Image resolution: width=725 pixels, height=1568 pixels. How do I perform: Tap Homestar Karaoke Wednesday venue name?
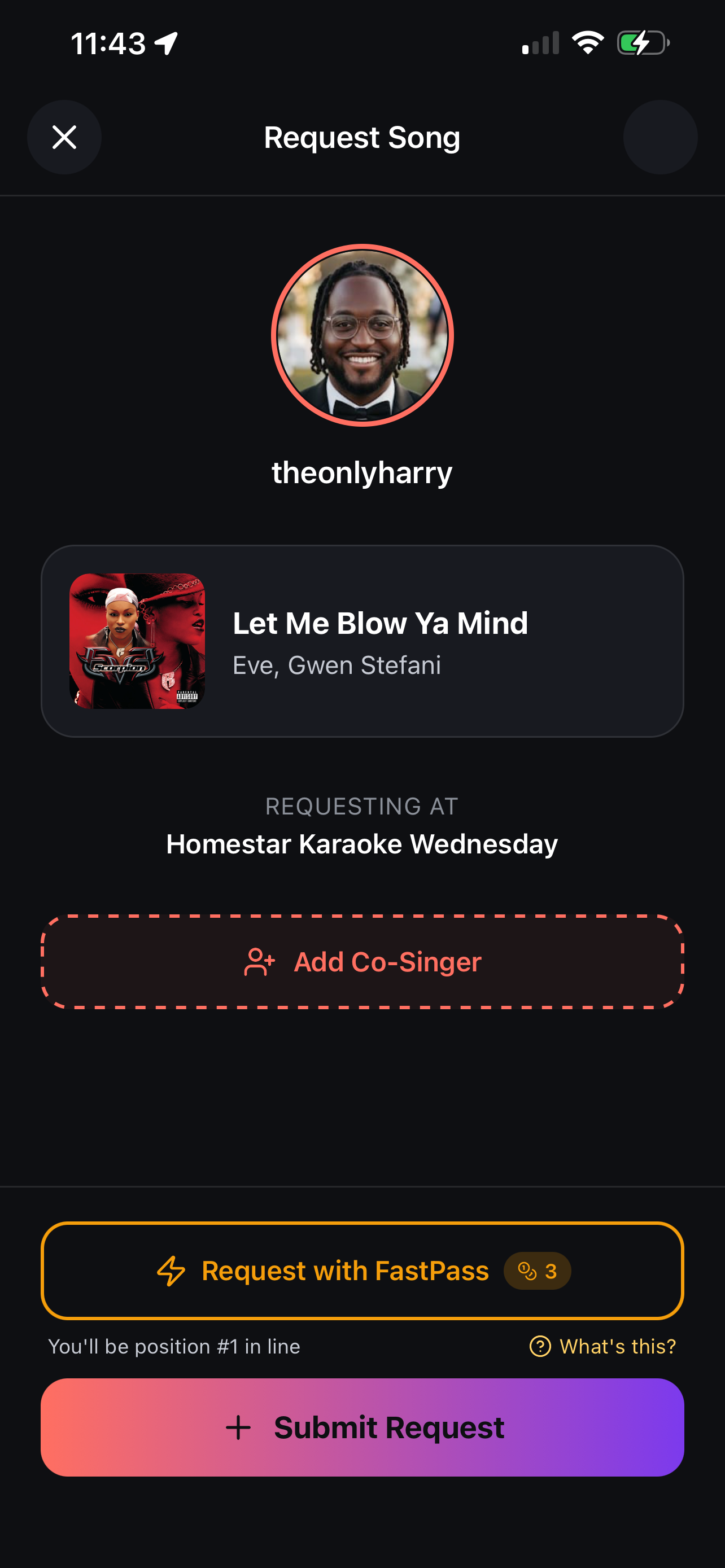pos(362,844)
